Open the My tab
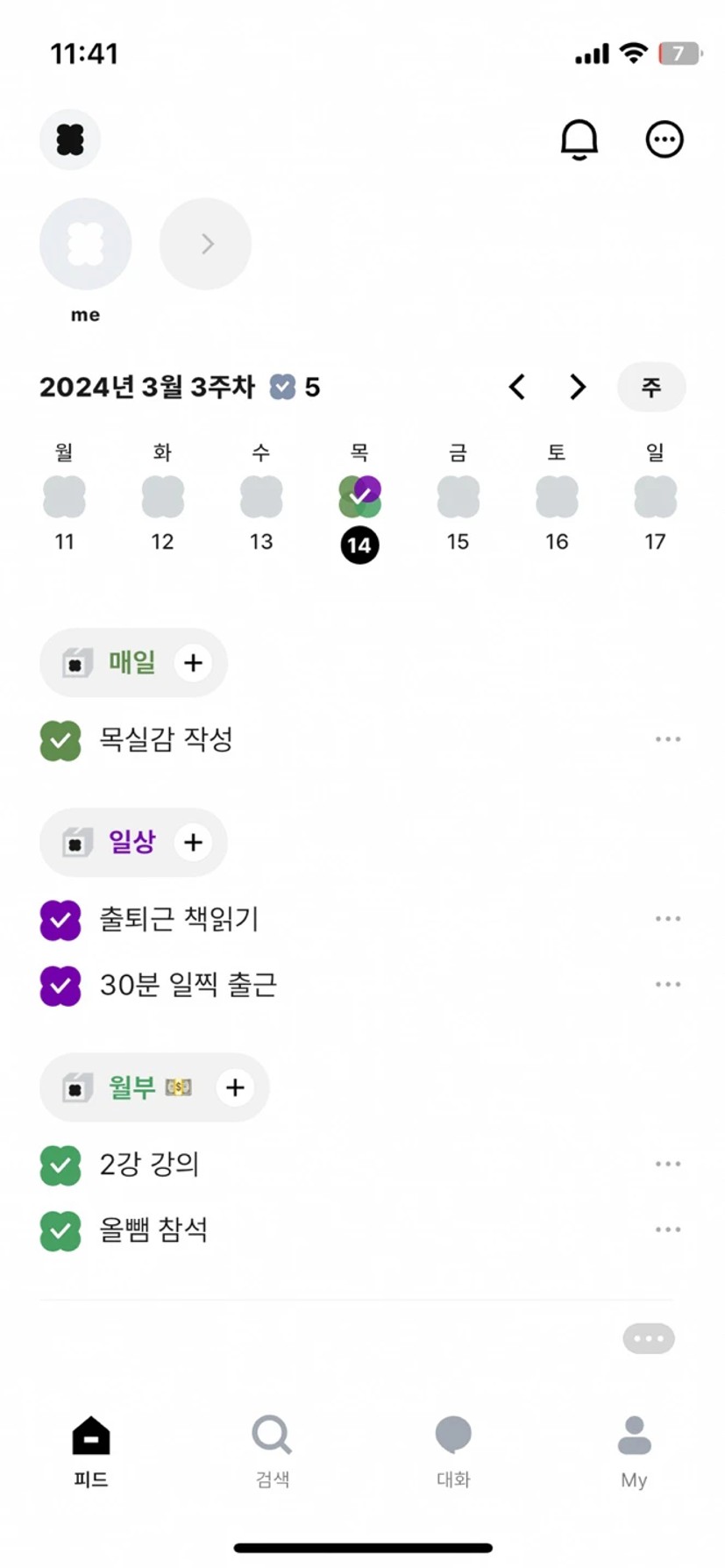The width and height of the screenshot is (725, 1568). tap(634, 1451)
